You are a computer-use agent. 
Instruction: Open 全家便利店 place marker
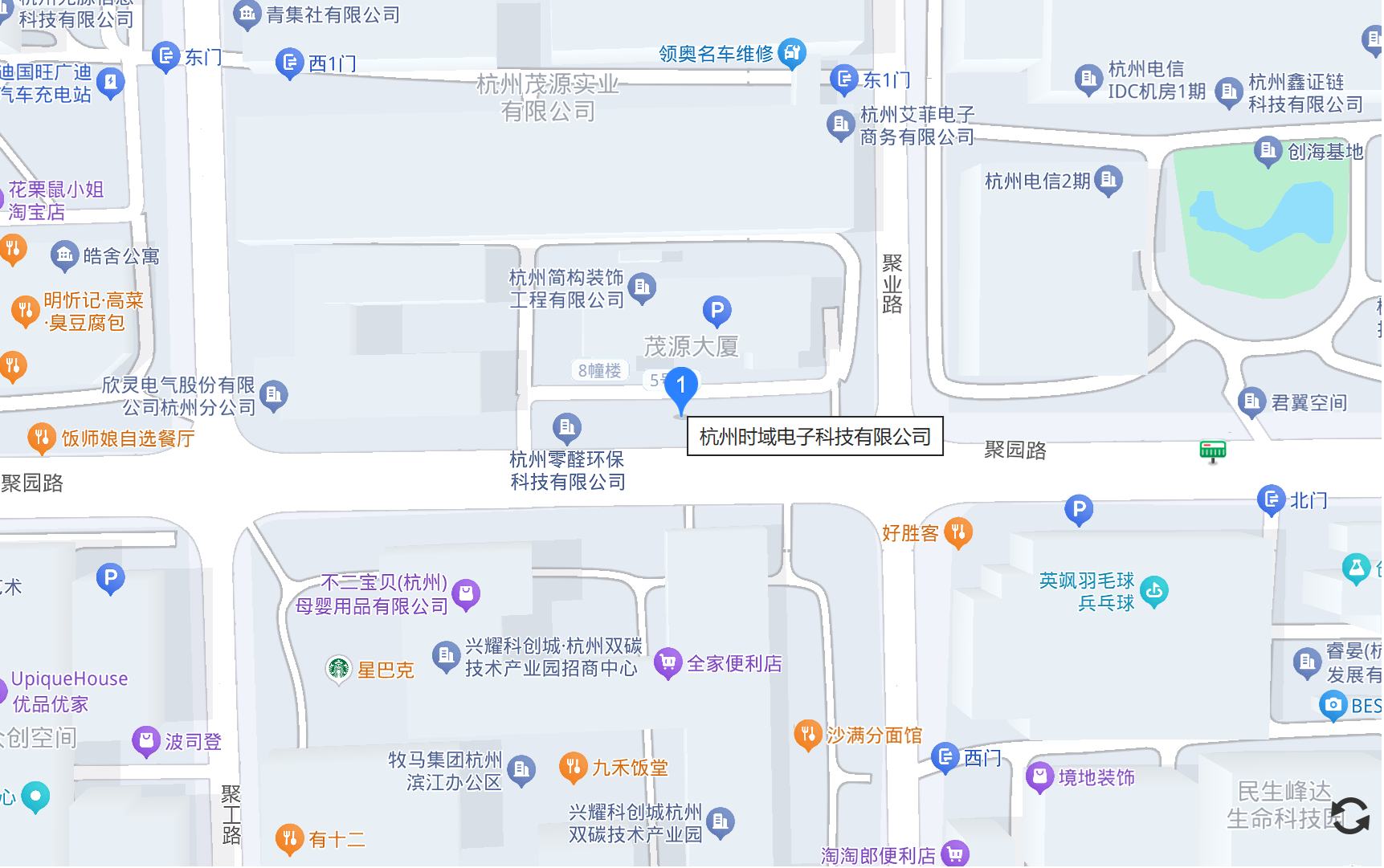click(668, 663)
